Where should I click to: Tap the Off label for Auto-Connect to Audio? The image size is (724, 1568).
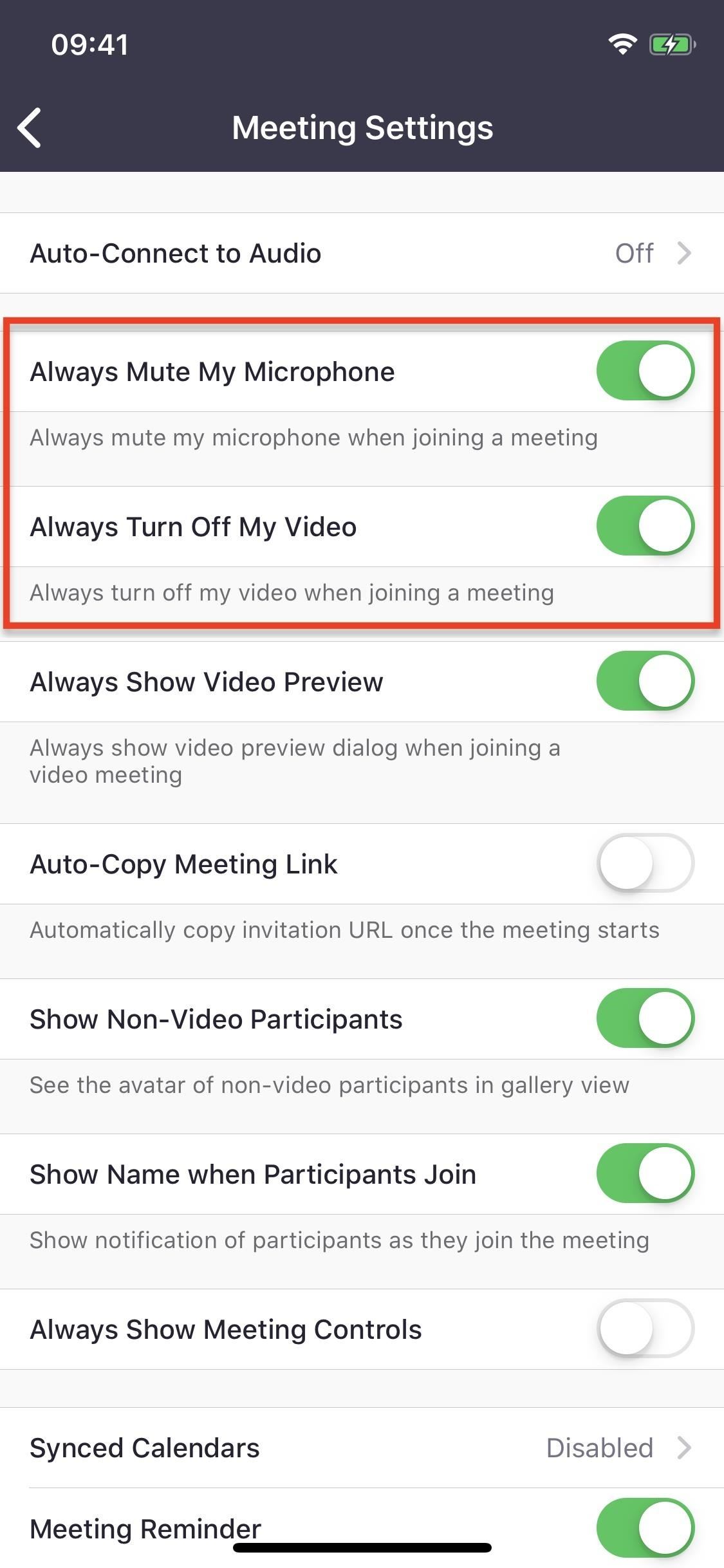(x=635, y=253)
